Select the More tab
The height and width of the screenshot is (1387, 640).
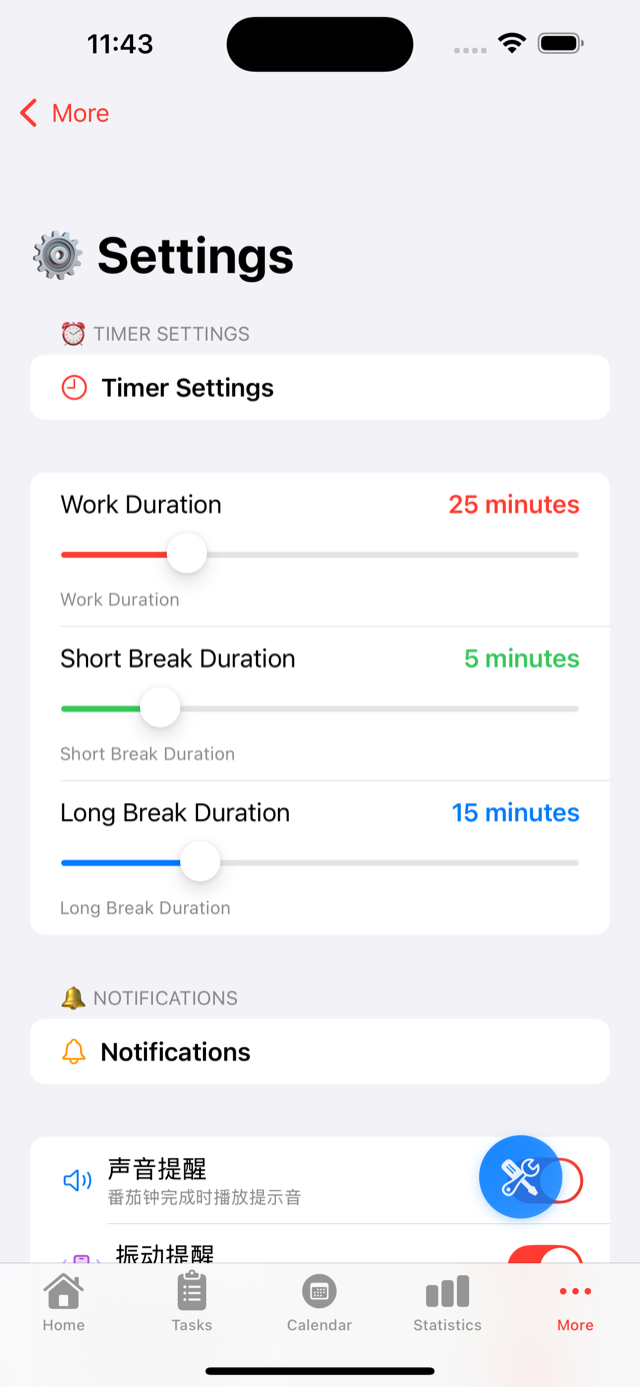point(576,1302)
